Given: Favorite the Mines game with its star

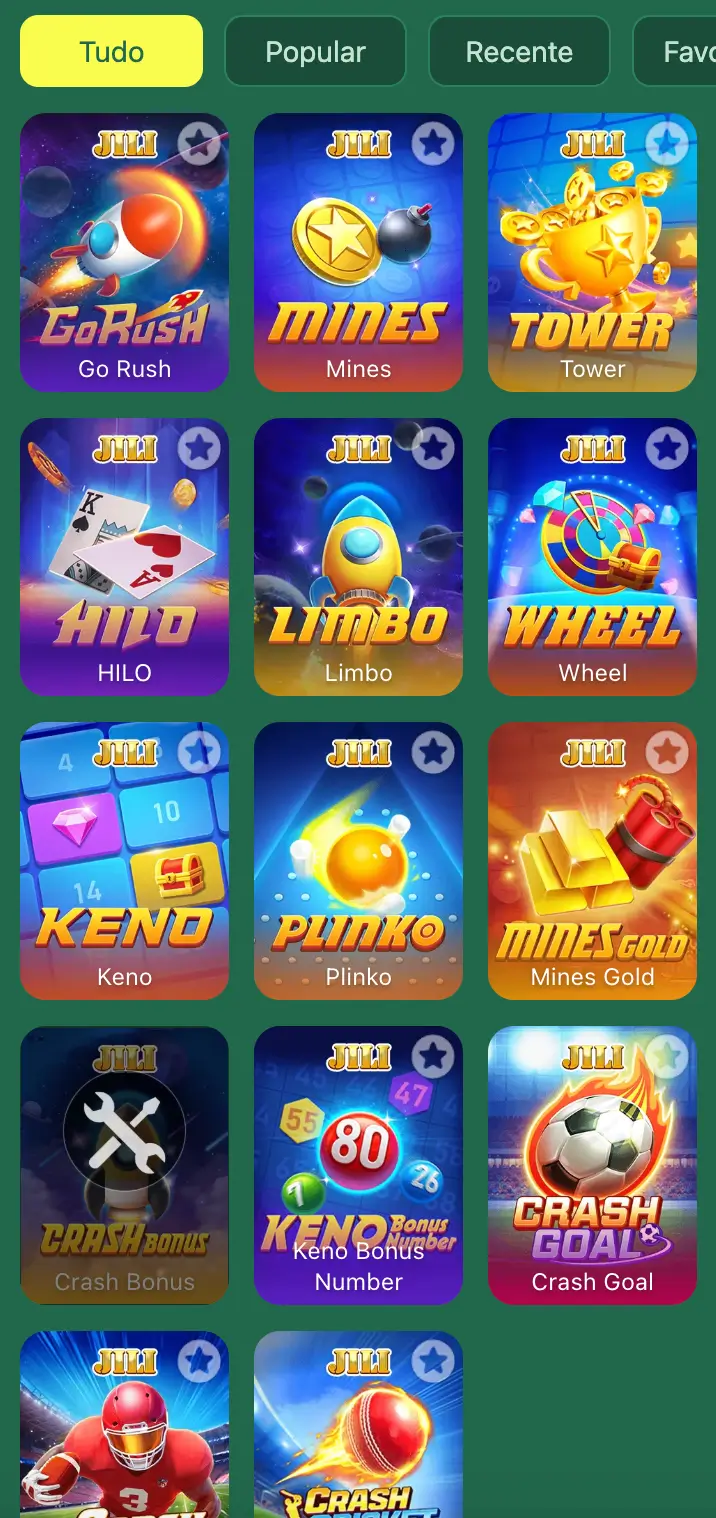Looking at the screenshot, I should [433, 144].
